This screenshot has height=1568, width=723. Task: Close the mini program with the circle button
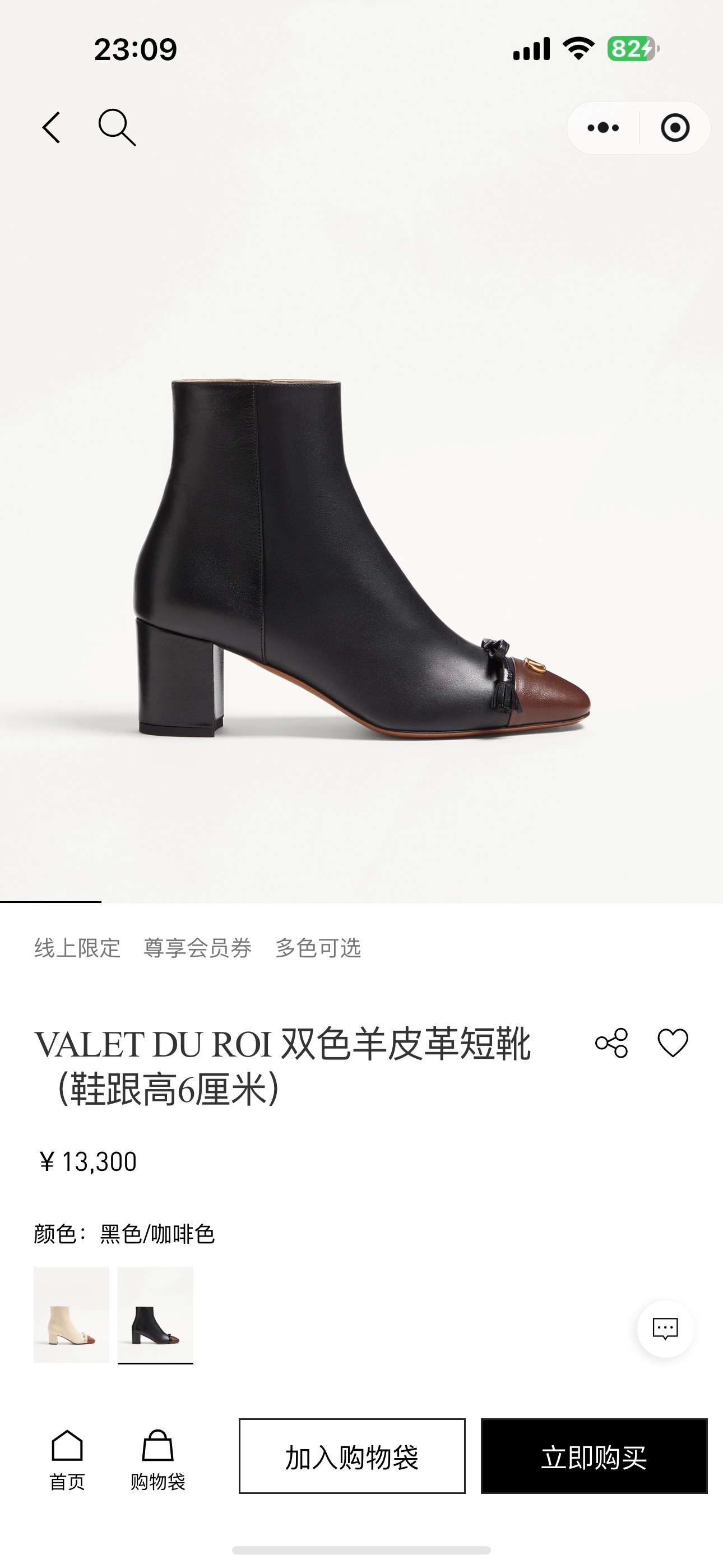click(675, 128)
